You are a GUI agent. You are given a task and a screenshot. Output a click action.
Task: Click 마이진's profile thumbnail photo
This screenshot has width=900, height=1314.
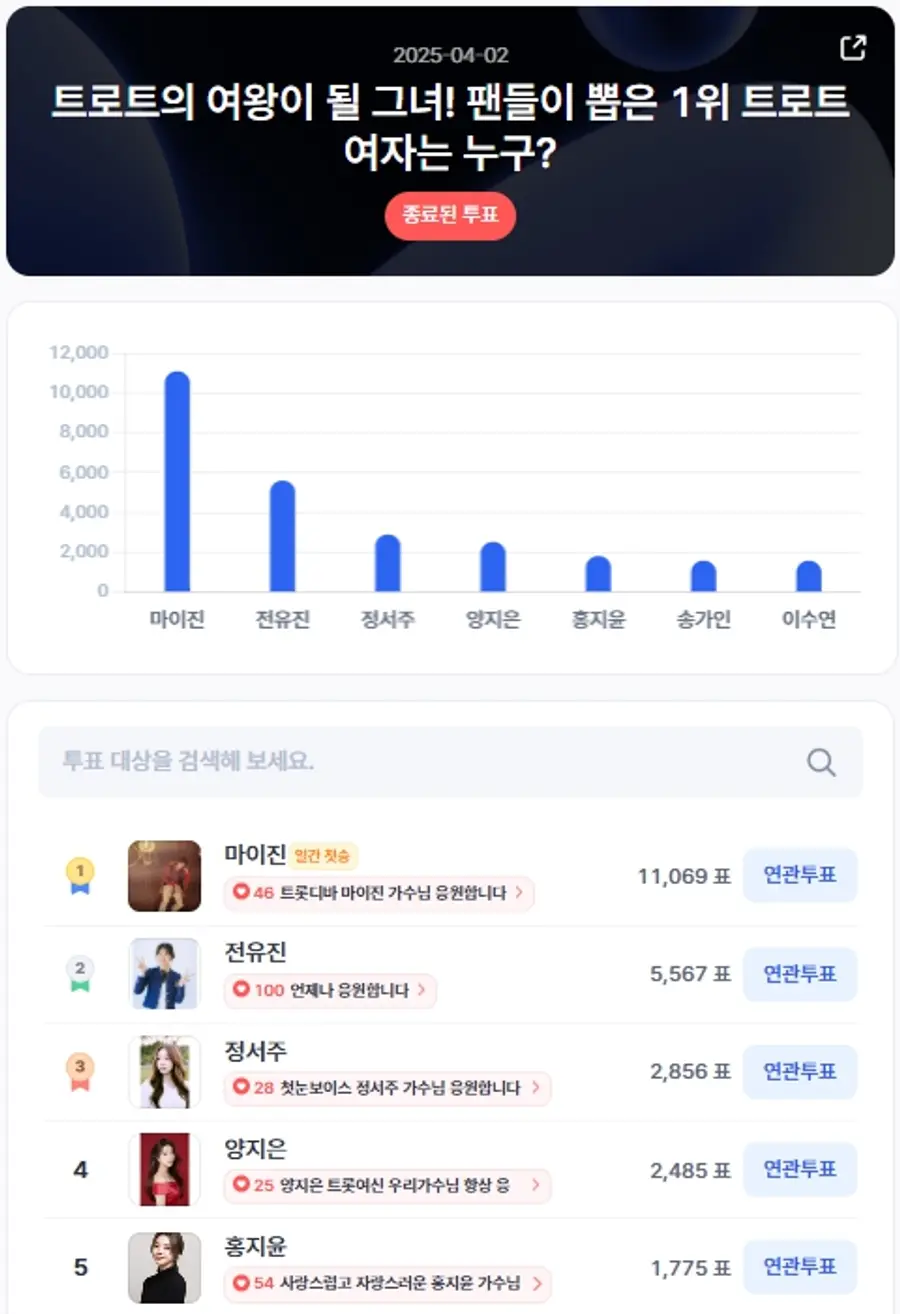click(164, 875)
